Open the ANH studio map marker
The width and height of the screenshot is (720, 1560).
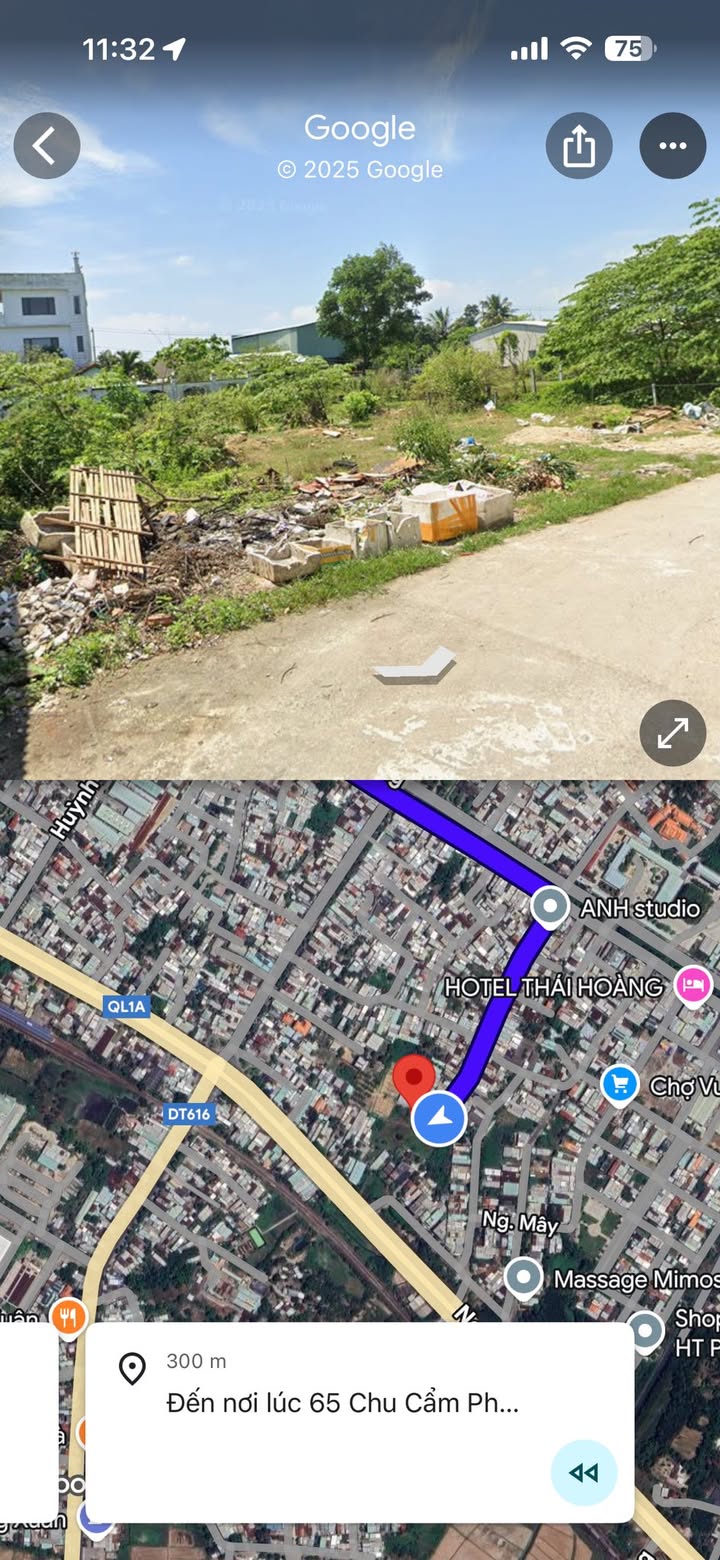(x=549, y=907)
